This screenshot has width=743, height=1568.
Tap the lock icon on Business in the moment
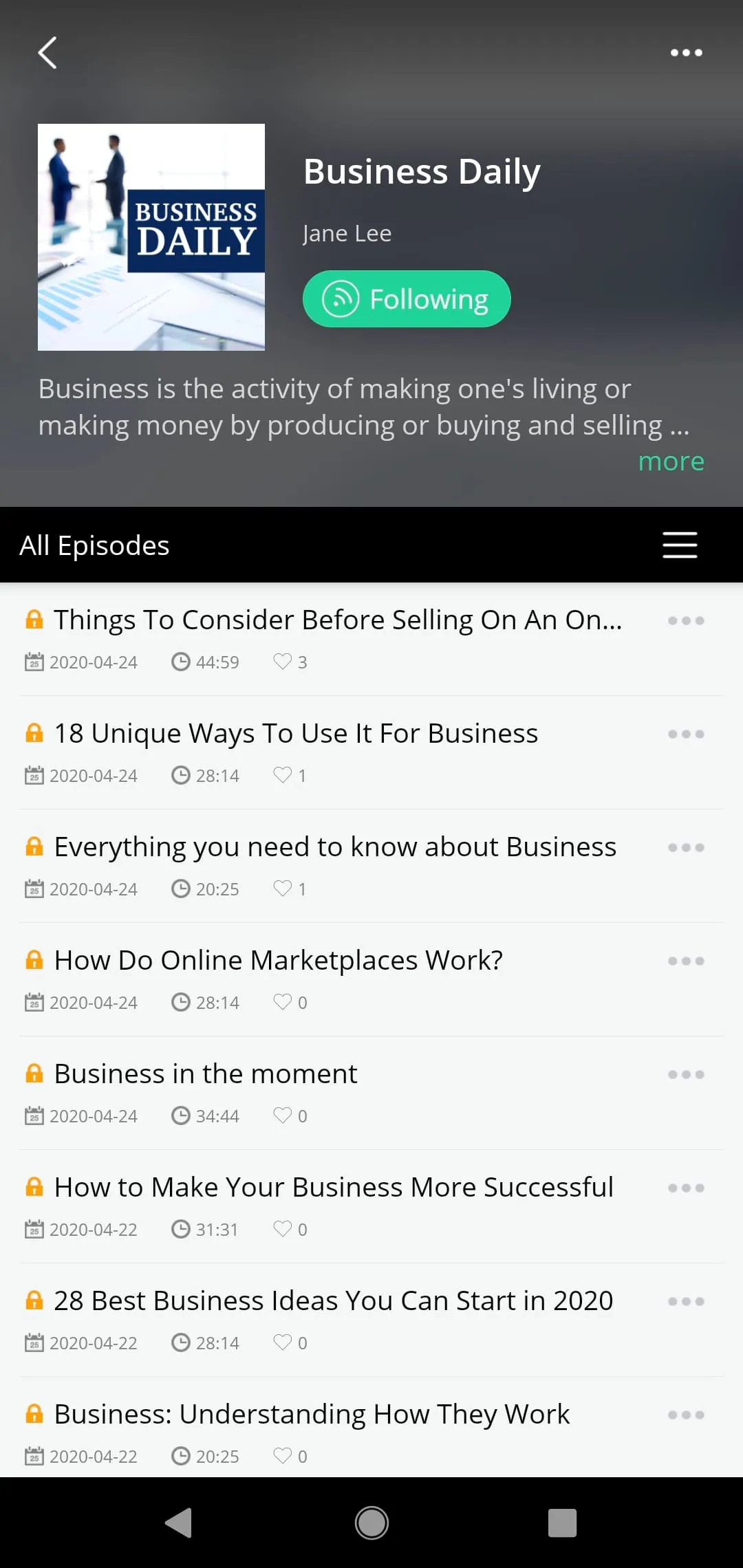coord(34,1073)
